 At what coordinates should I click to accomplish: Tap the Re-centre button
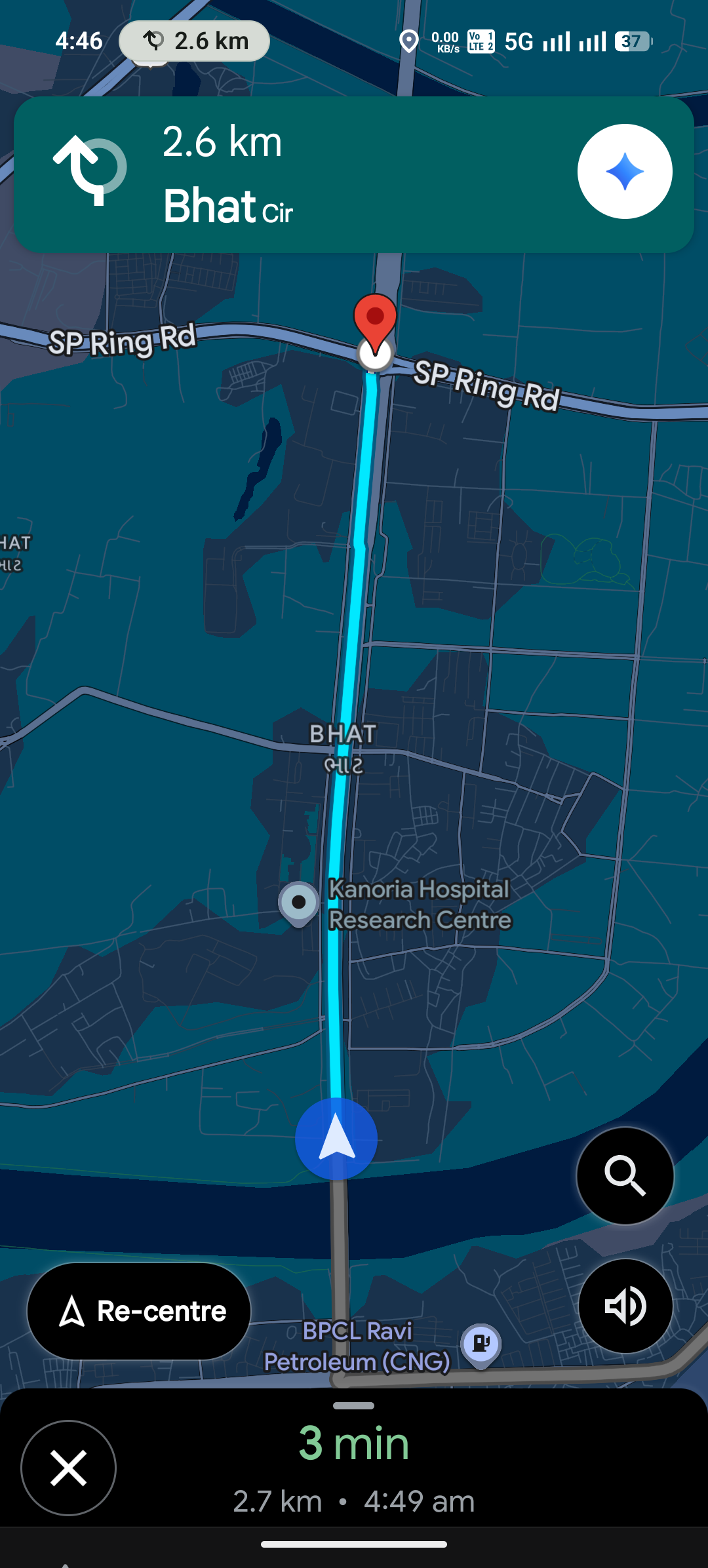[x=139, y=1311]
